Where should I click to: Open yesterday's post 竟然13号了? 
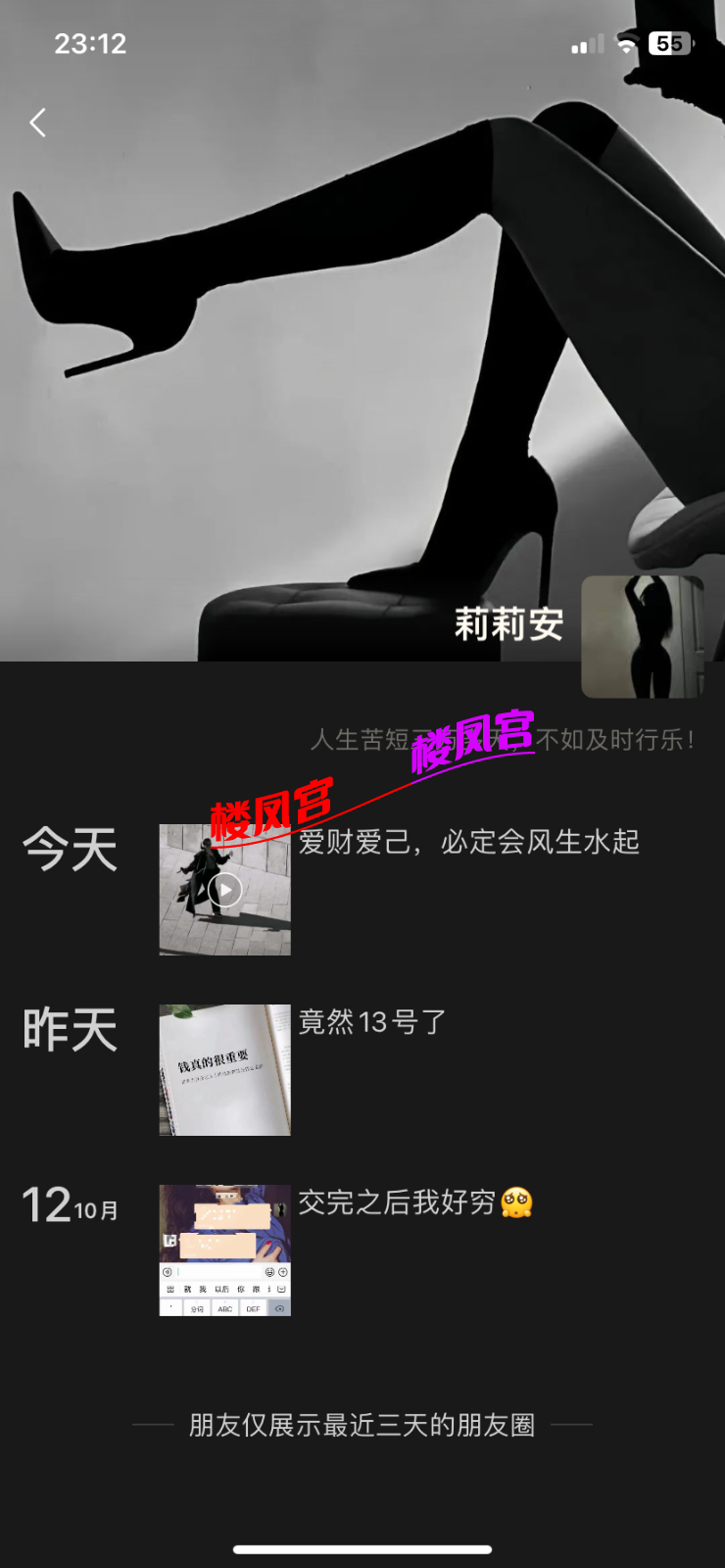225,1070
